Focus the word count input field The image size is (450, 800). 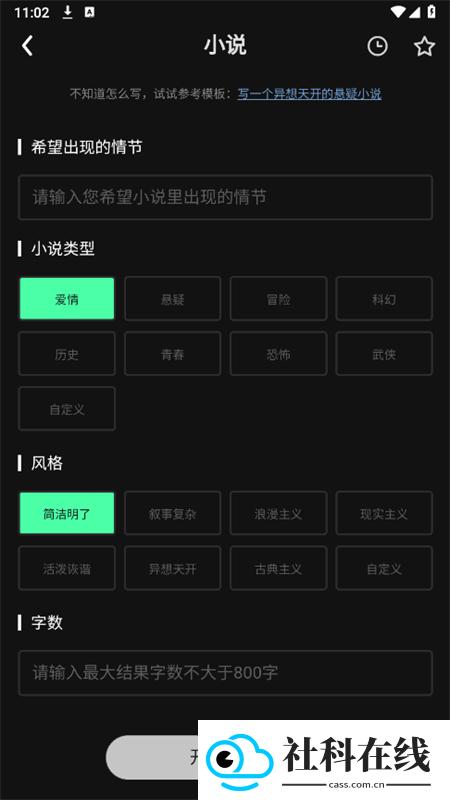pos(225,672)
